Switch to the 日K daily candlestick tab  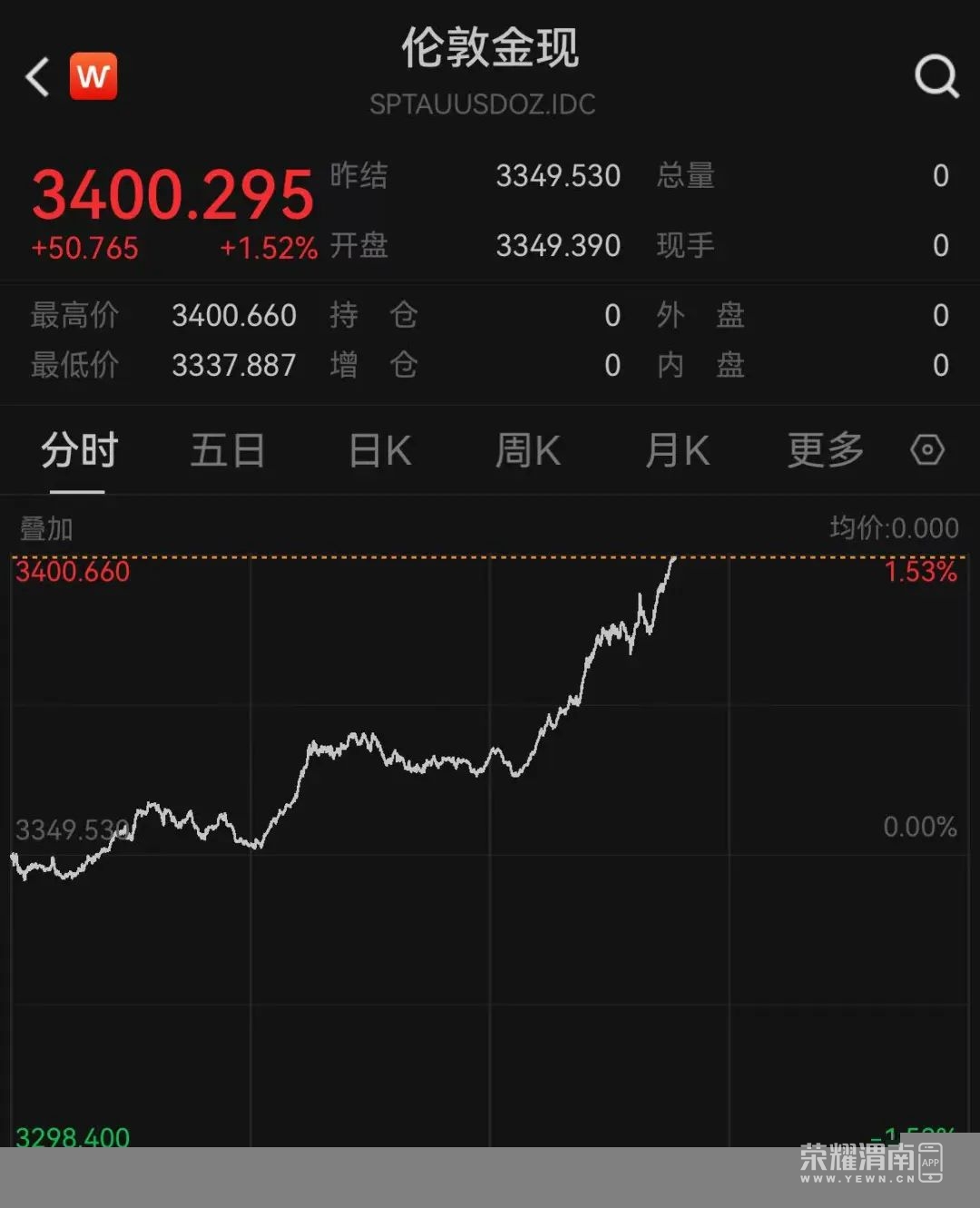coord(380,450)
